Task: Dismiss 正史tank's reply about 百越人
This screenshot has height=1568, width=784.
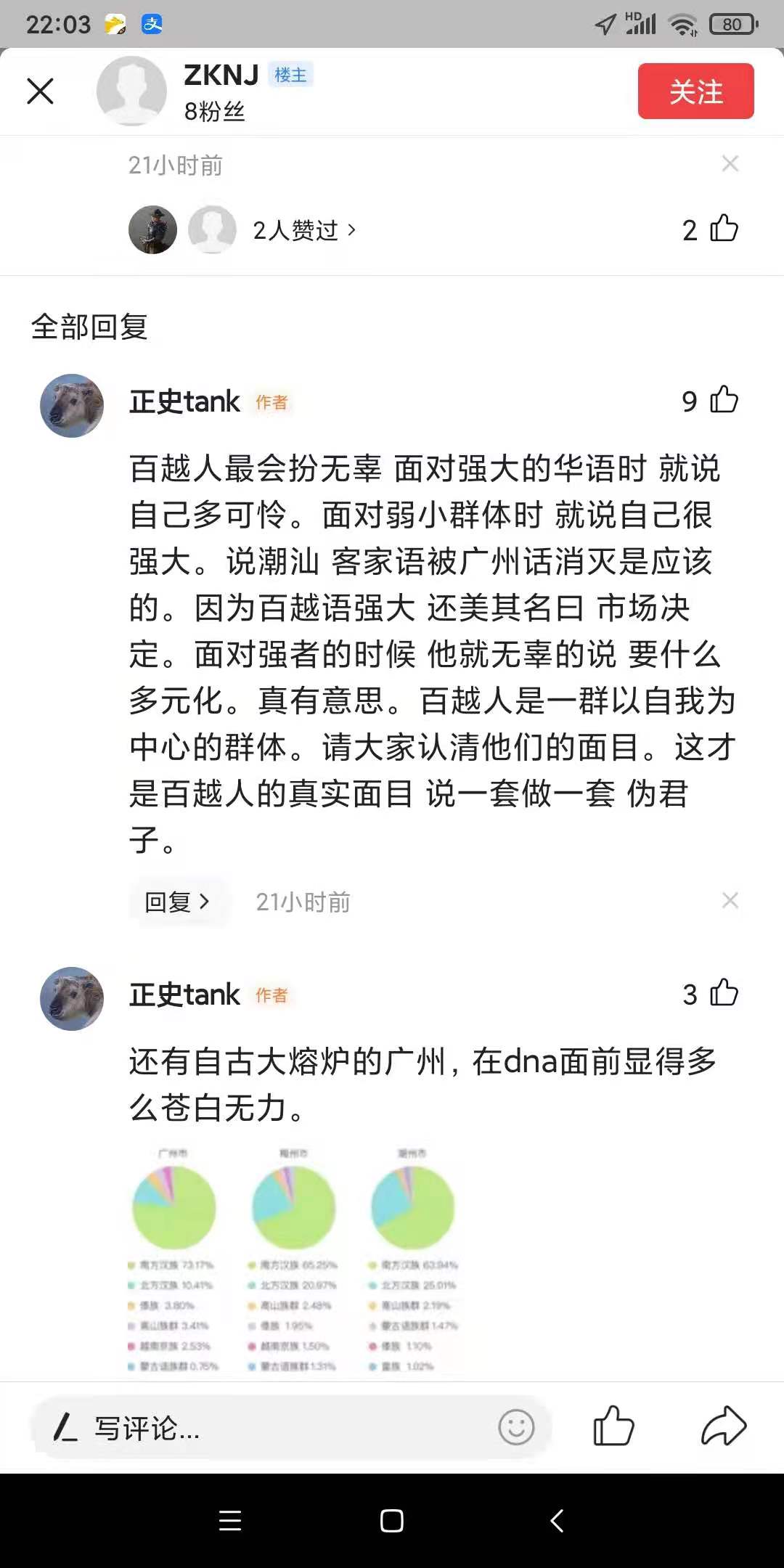Action: [730, 901]
